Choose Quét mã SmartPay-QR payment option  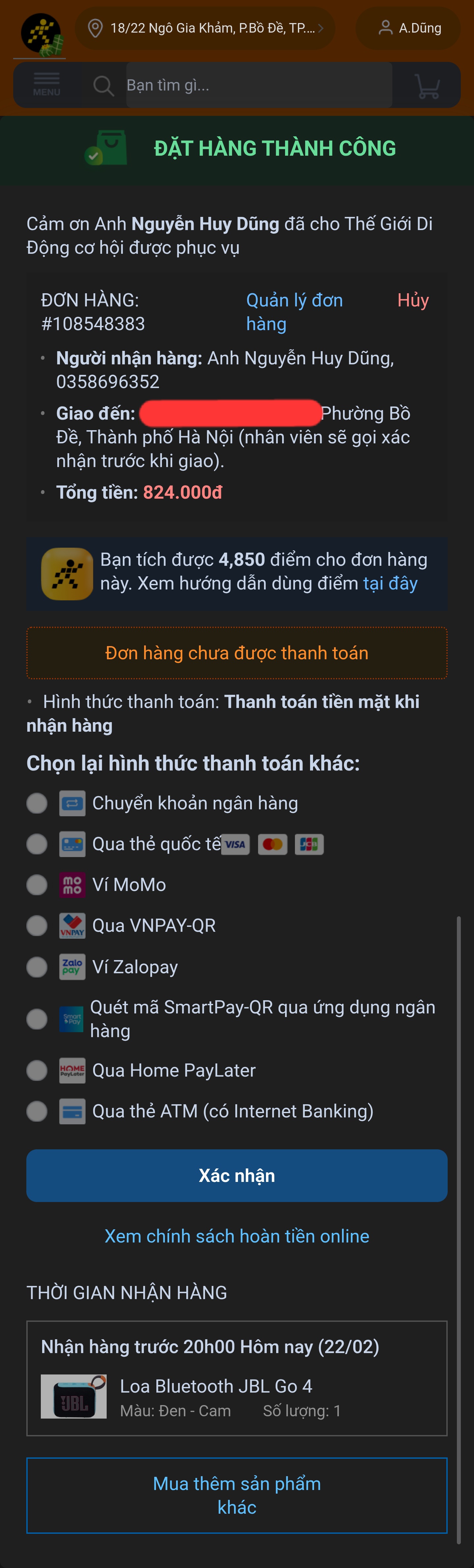click(37, 1018)
